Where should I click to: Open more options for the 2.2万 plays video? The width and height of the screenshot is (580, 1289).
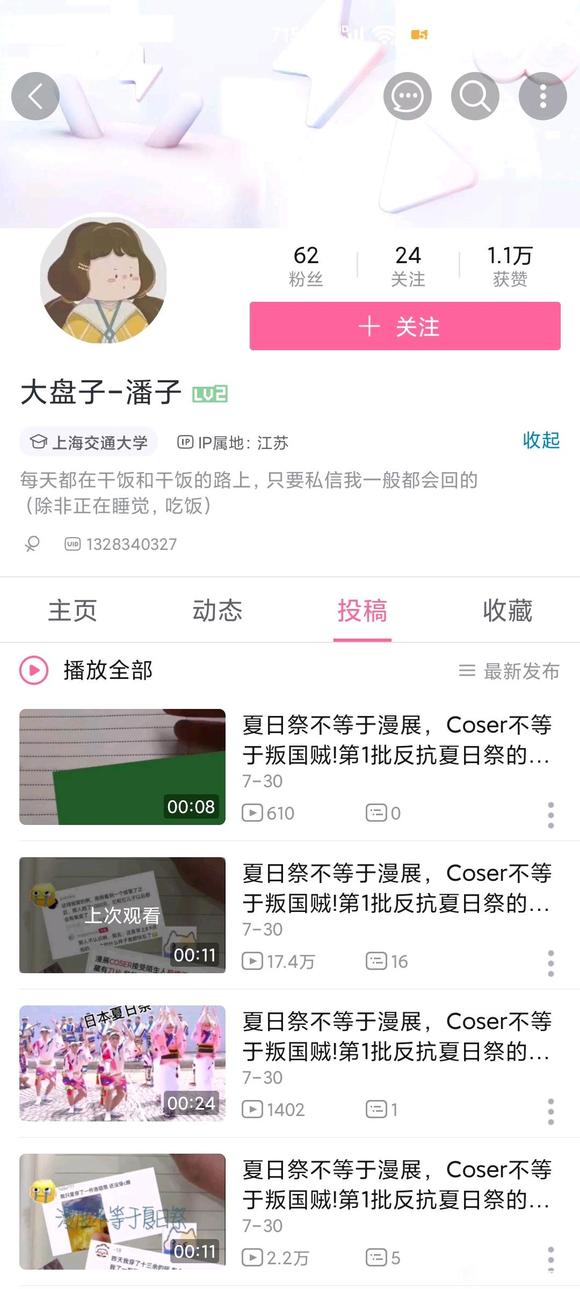coord(550,1259)
